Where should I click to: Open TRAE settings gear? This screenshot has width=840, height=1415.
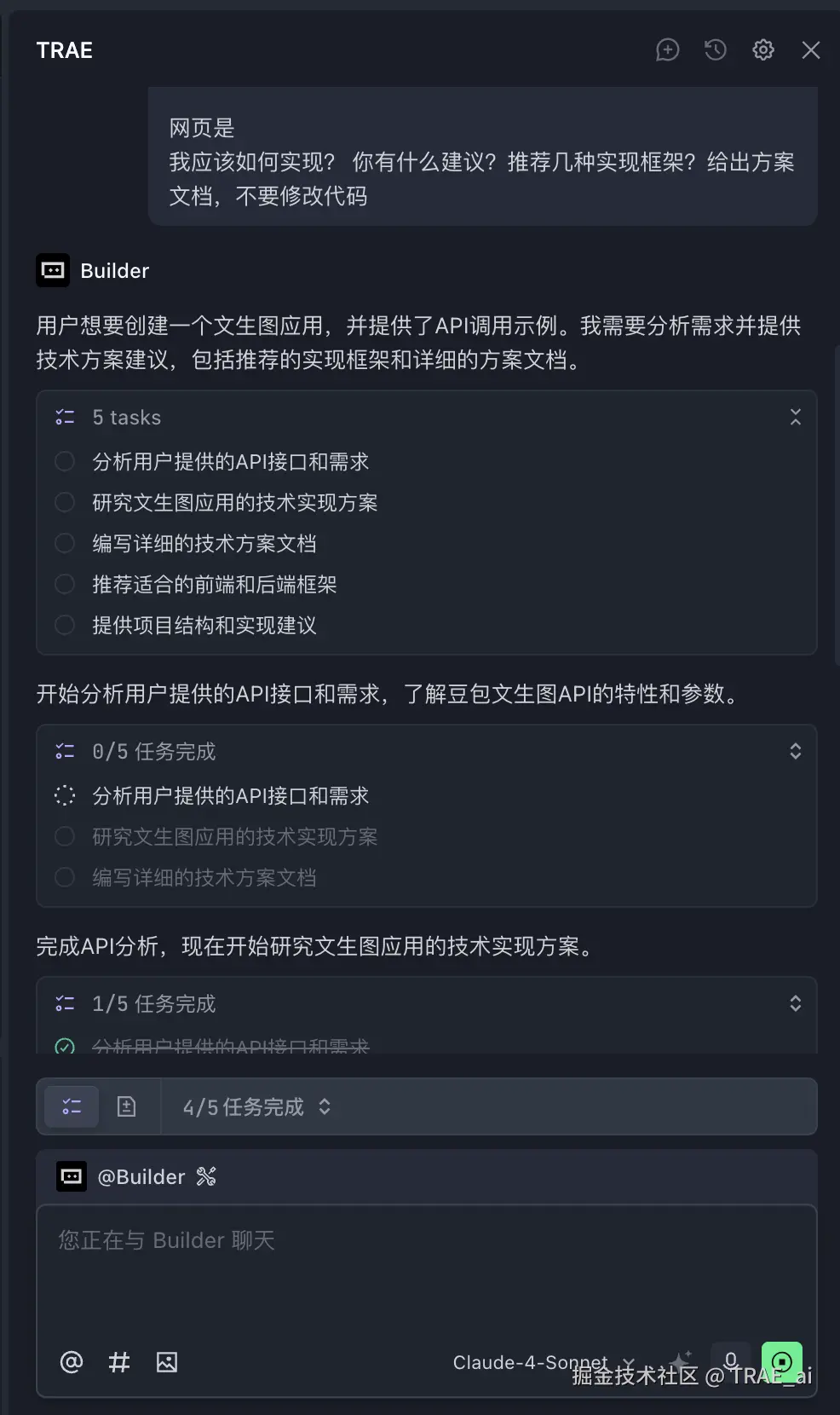pyautogui.click(x=762, y=50)
